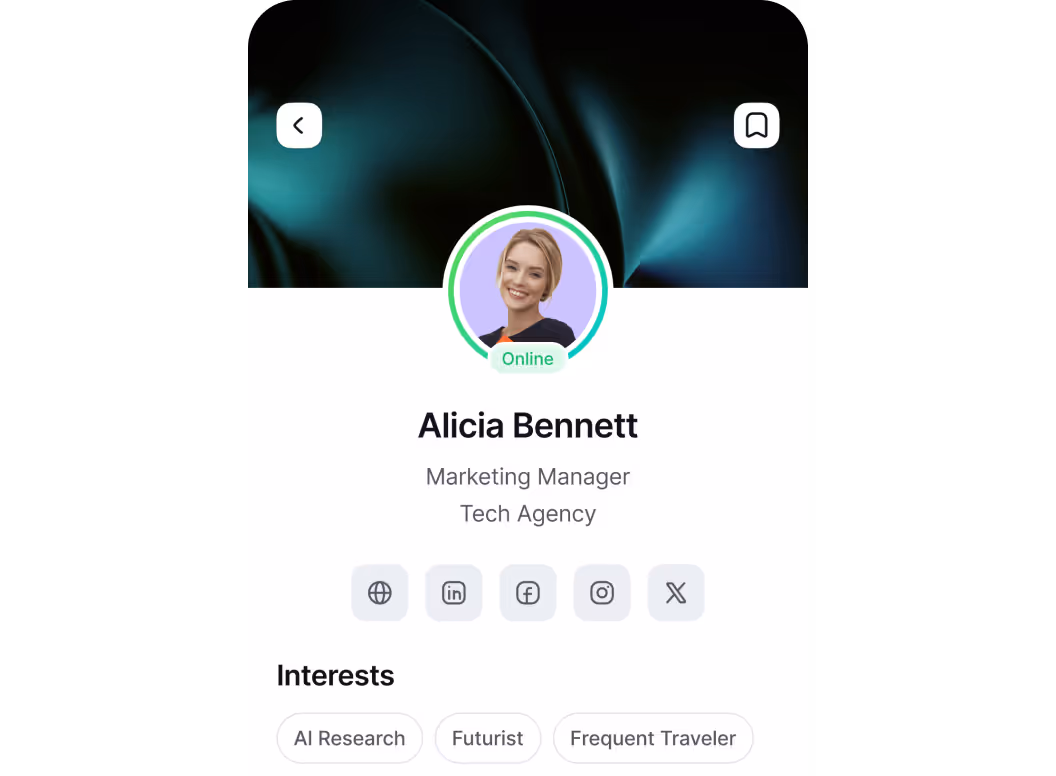Select the Frequent Traveler chip
Viewport: 1056px width, 776px height.
tap(653, 739)
